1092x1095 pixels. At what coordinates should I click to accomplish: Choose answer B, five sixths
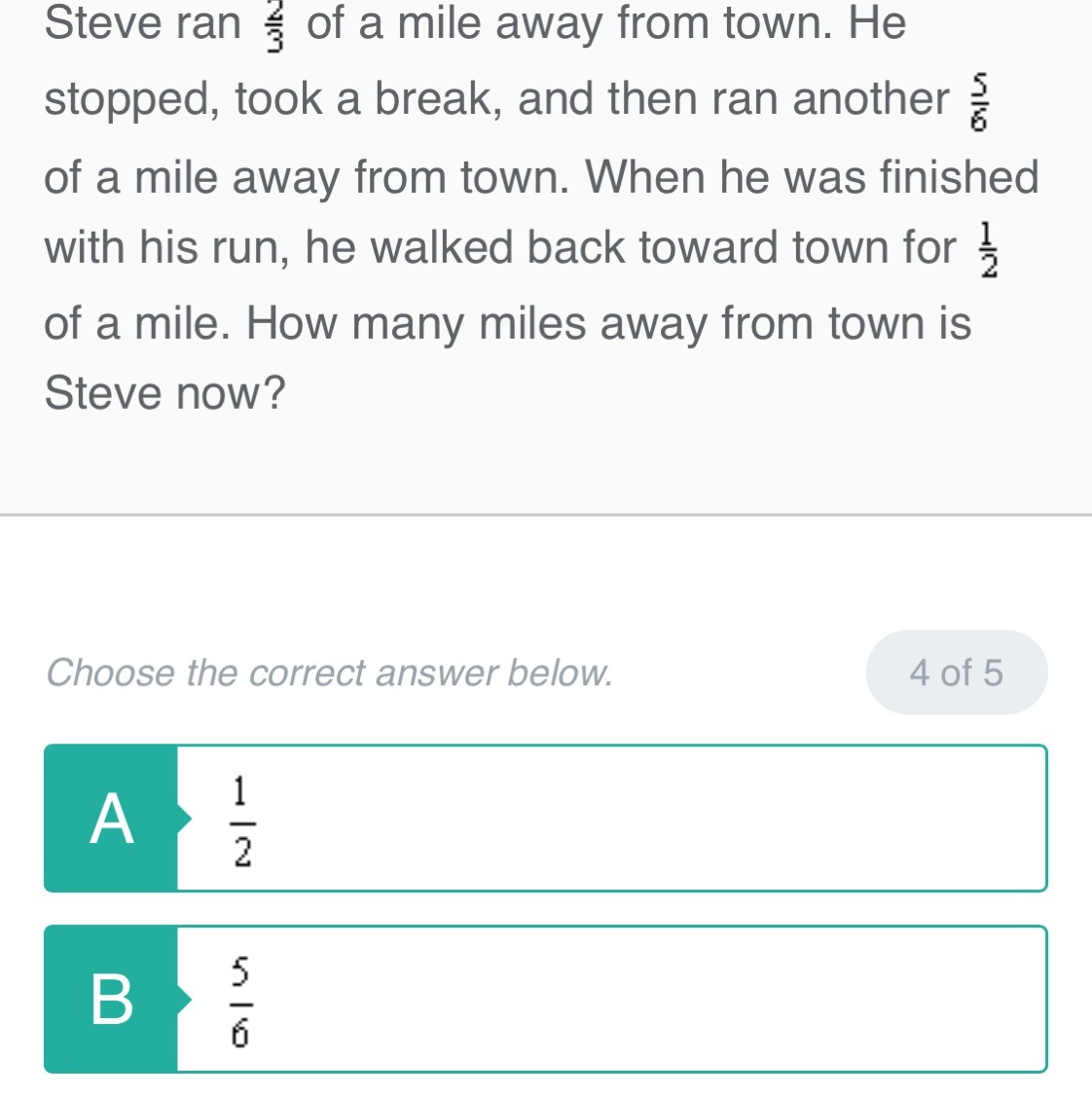[x=545, y=1000]
